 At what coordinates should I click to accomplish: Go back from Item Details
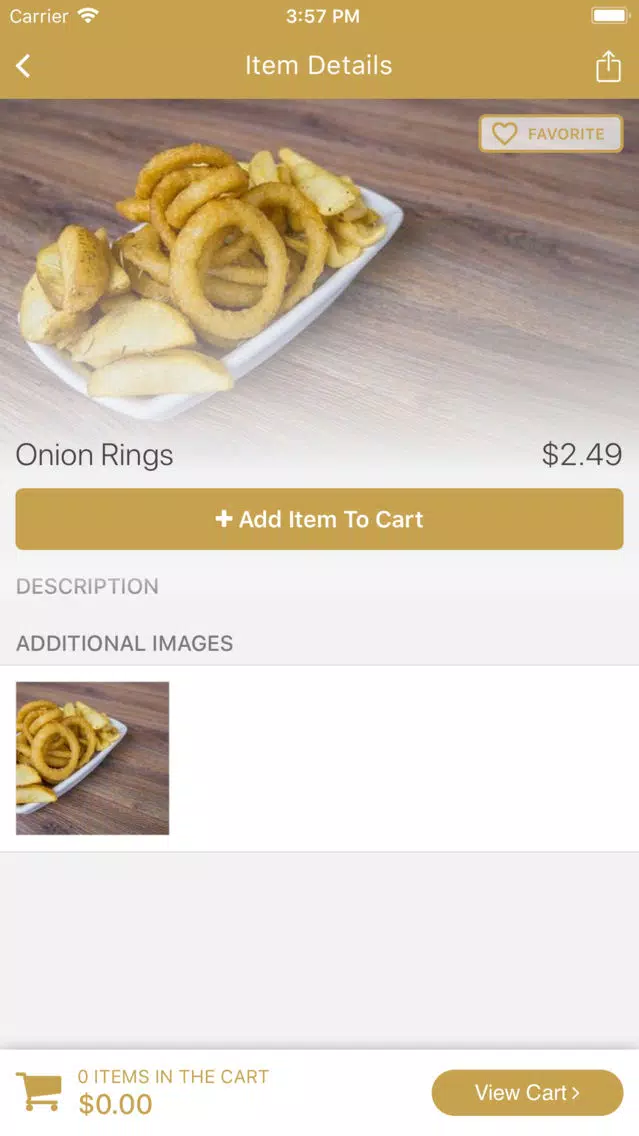click(23, 66)
